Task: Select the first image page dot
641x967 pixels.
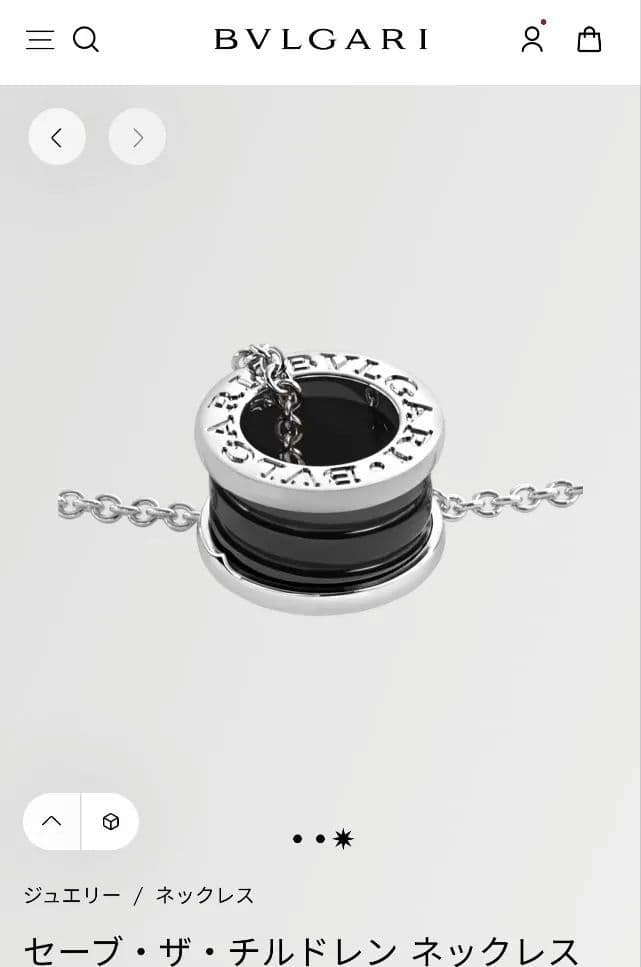Action: [297, 839]
